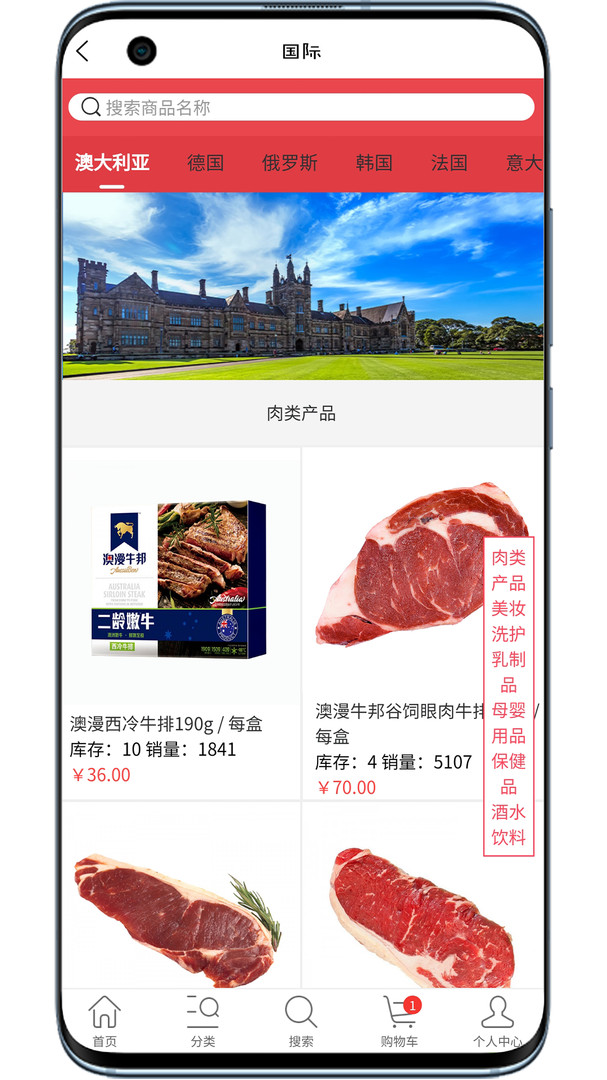Open the 购物车 shopping cart

click(399, 1022)
